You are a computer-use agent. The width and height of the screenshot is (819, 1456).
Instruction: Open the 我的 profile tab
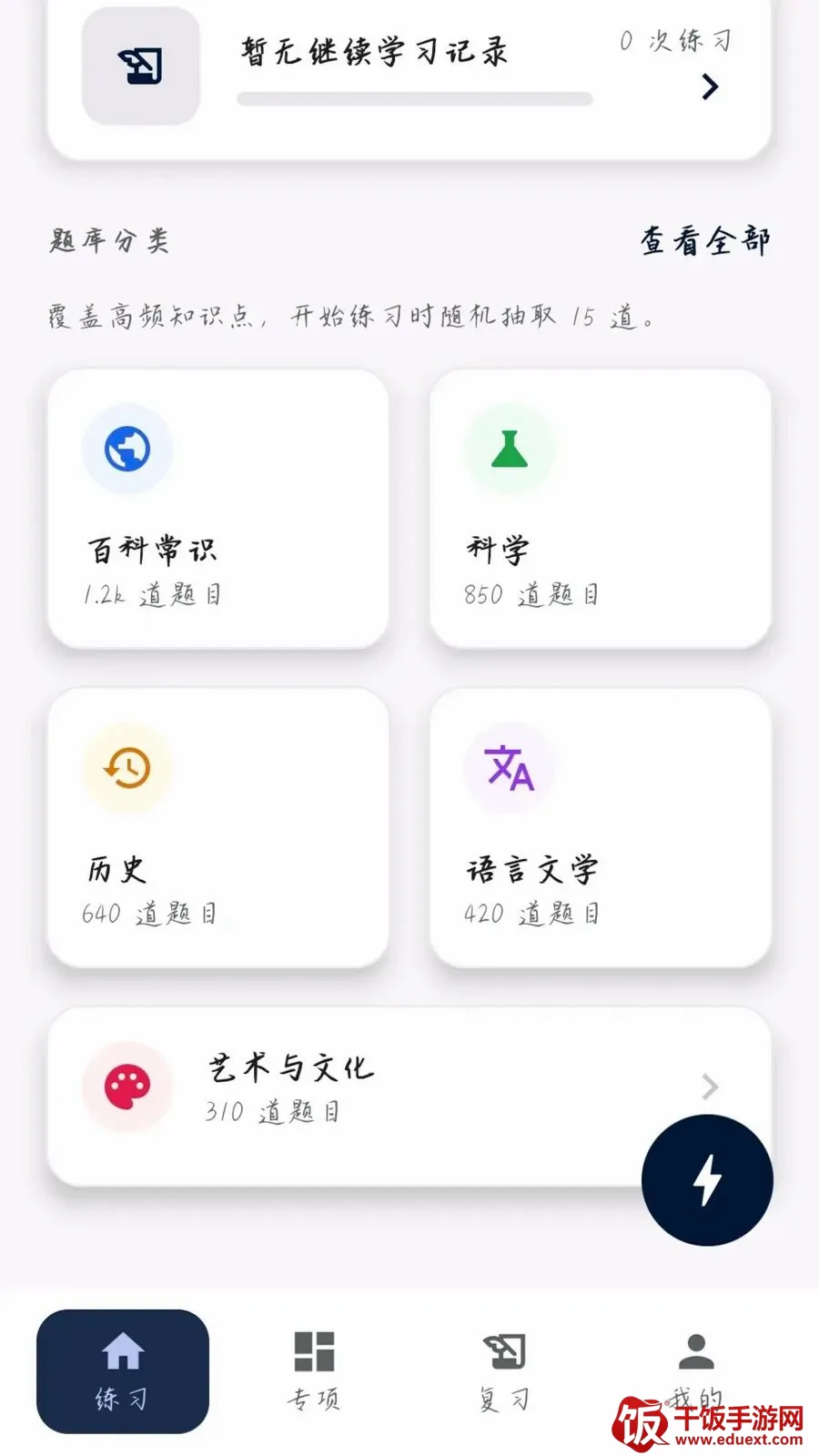click(696, 1371)
